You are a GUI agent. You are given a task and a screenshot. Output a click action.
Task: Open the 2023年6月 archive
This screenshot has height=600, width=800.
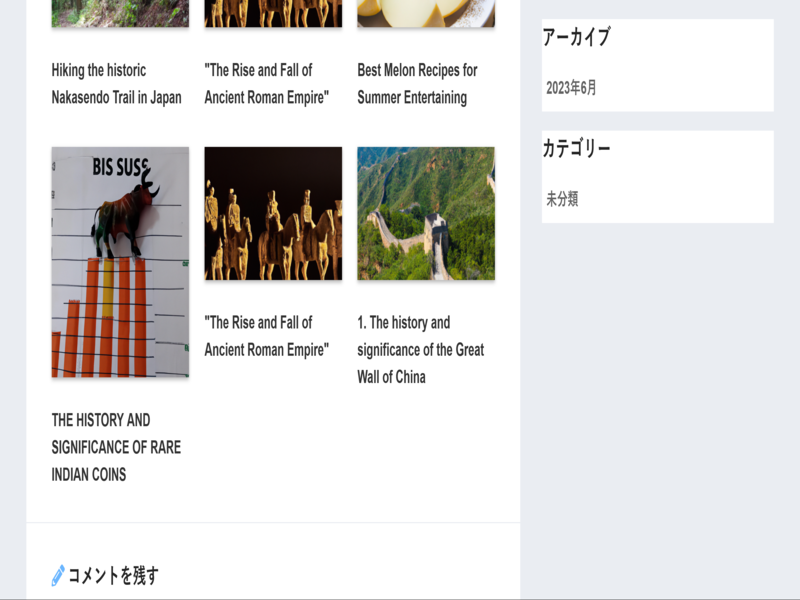(x=571, y=88)
